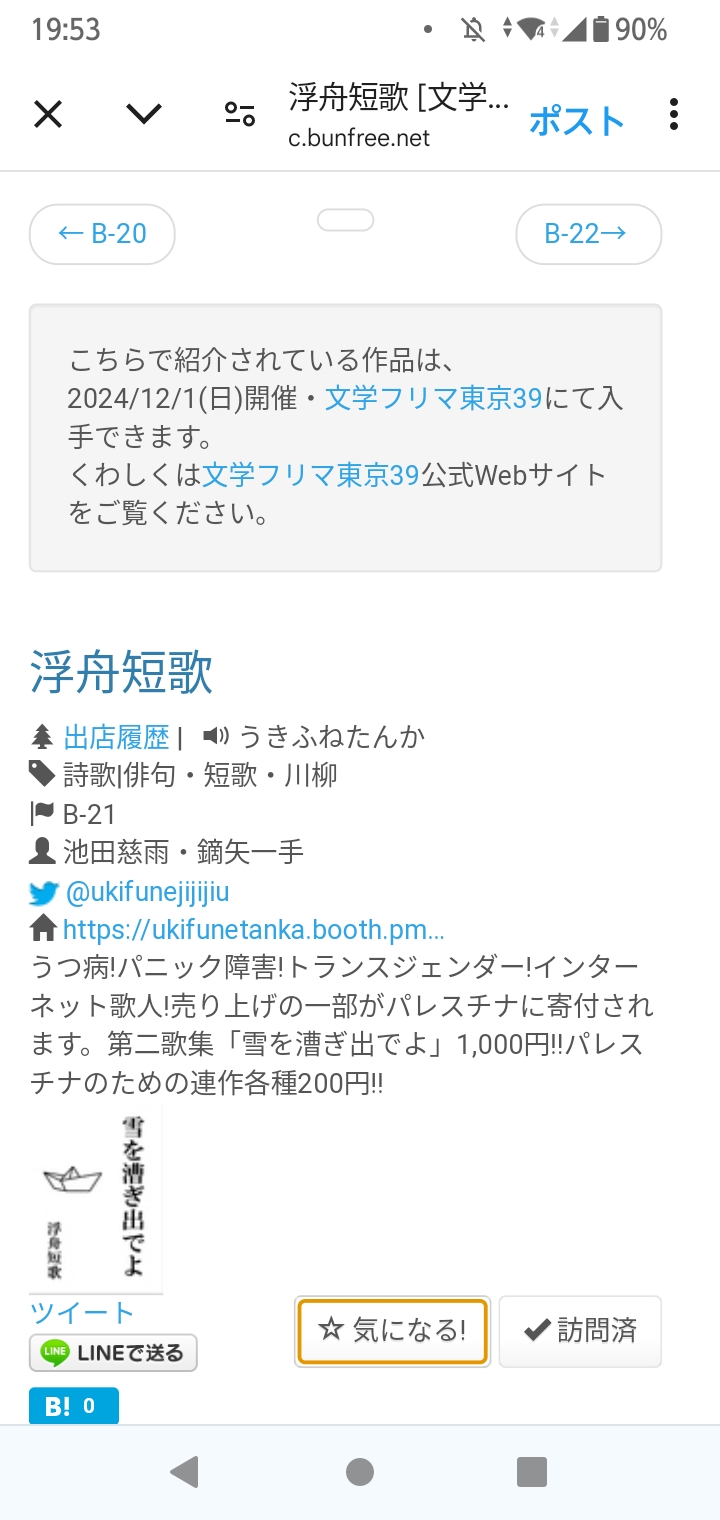The height and width of the screenshot is (1520, 720).
Task: Close the in-app browser tab
Action: (x=48, y=115)
